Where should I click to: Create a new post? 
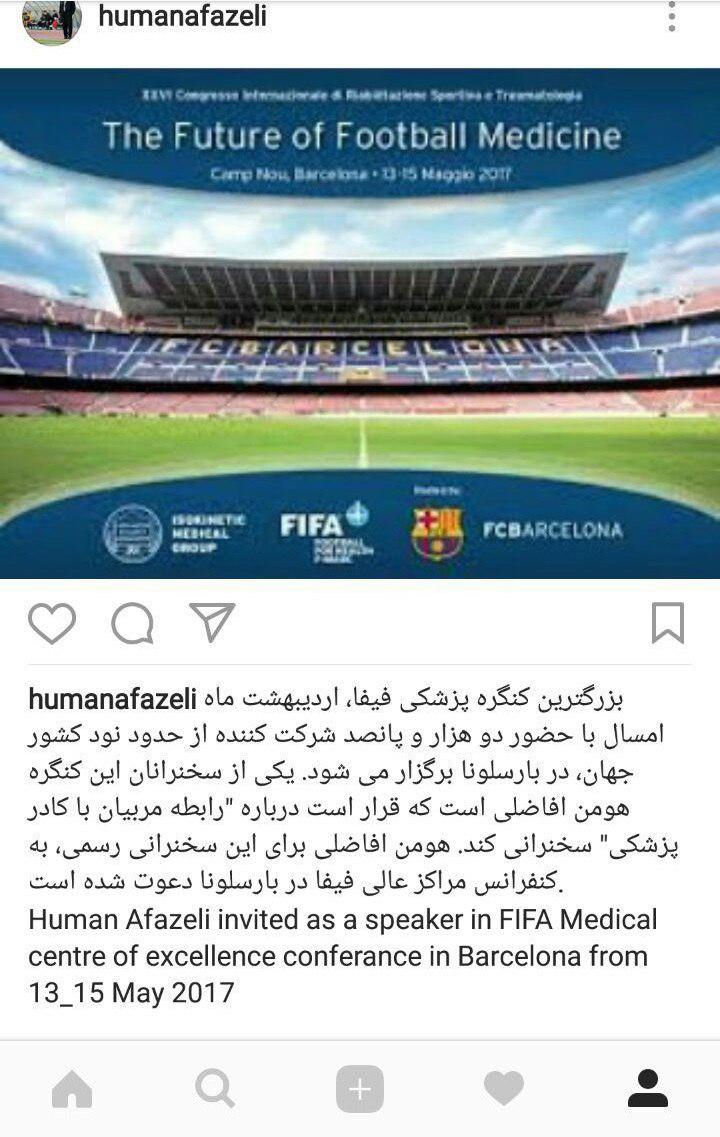(x=360, y=1089)
